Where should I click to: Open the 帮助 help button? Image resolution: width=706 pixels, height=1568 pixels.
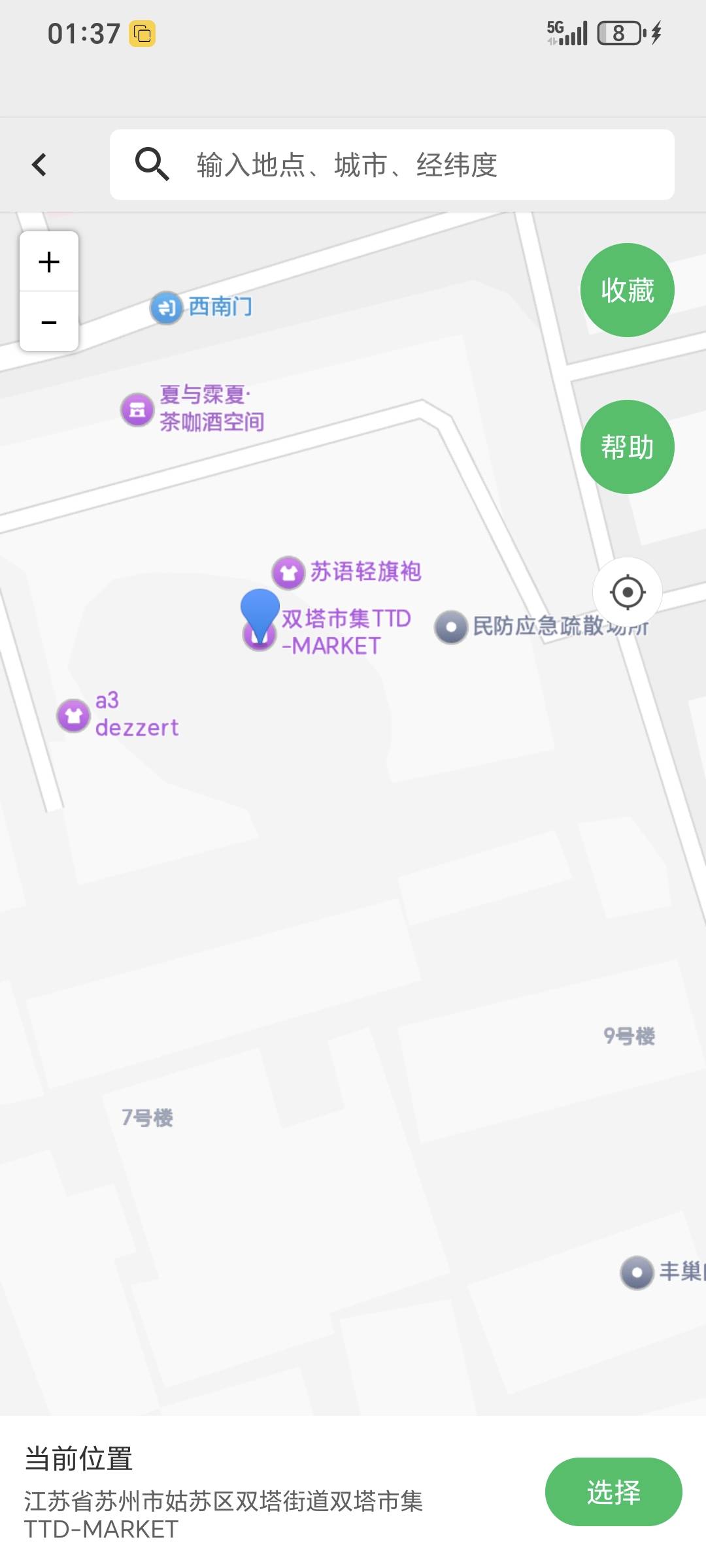pyautogui.click(x=627, y=447)
